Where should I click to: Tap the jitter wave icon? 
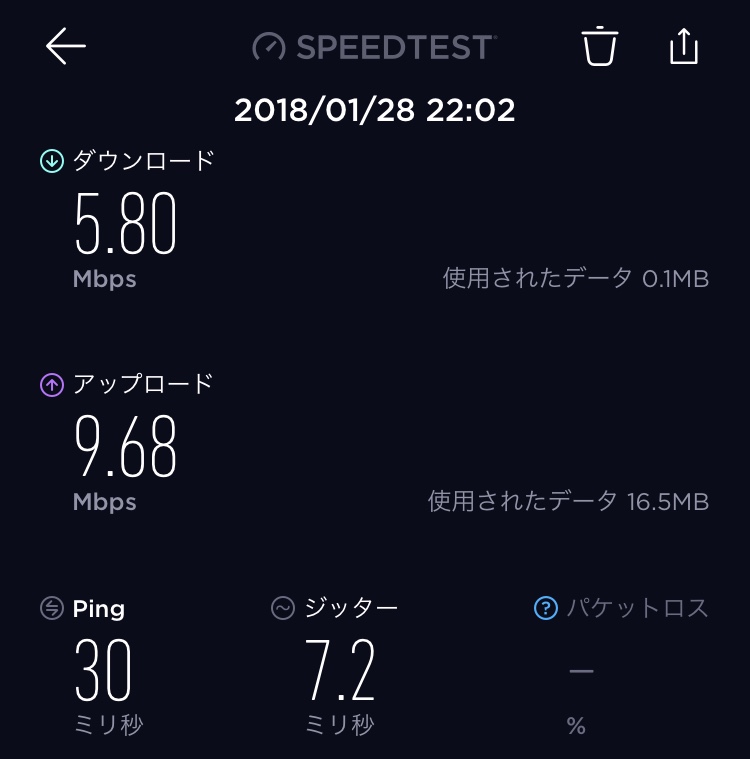282,607
